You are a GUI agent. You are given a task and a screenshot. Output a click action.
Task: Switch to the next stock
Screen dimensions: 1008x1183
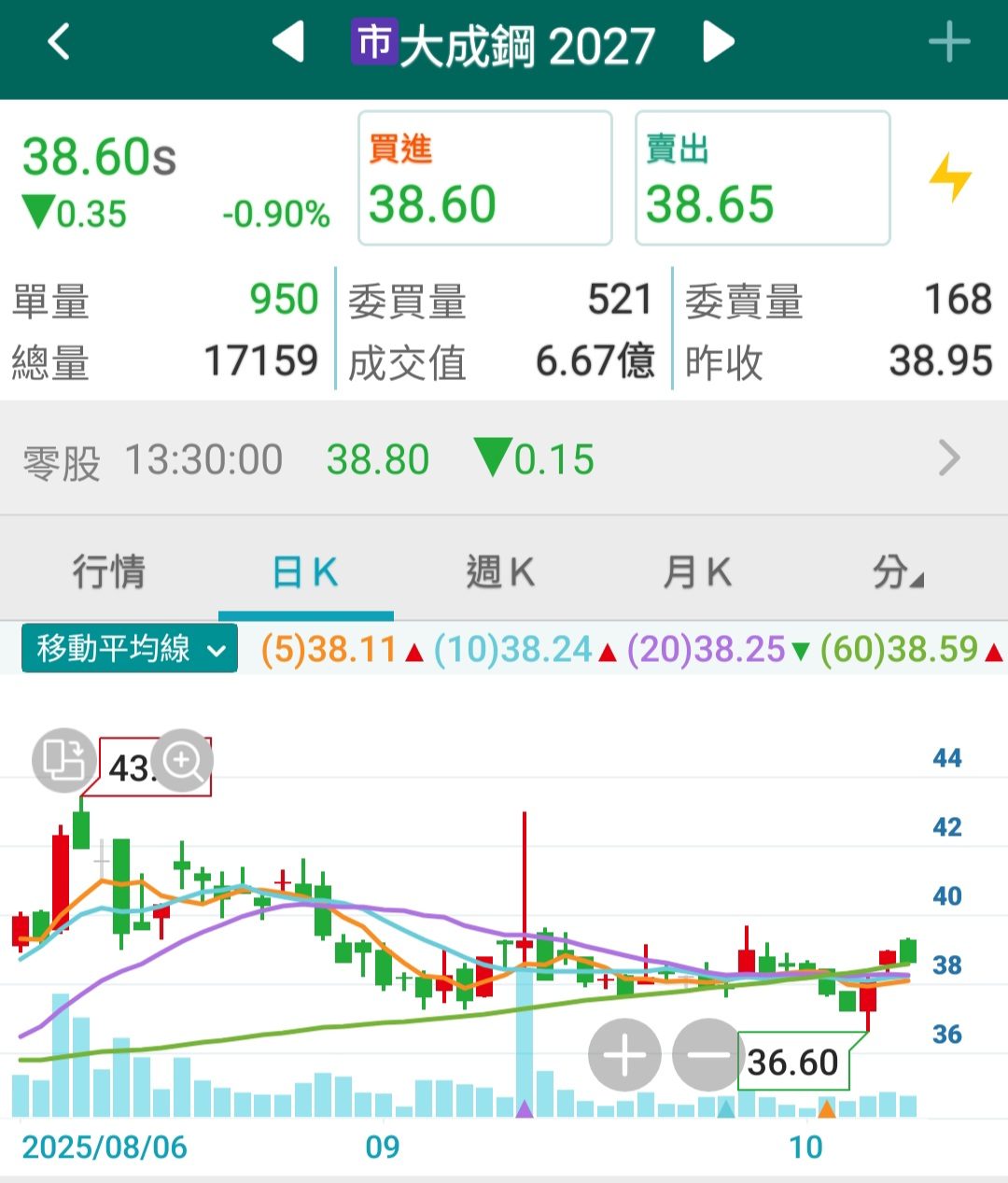point(718,43)
